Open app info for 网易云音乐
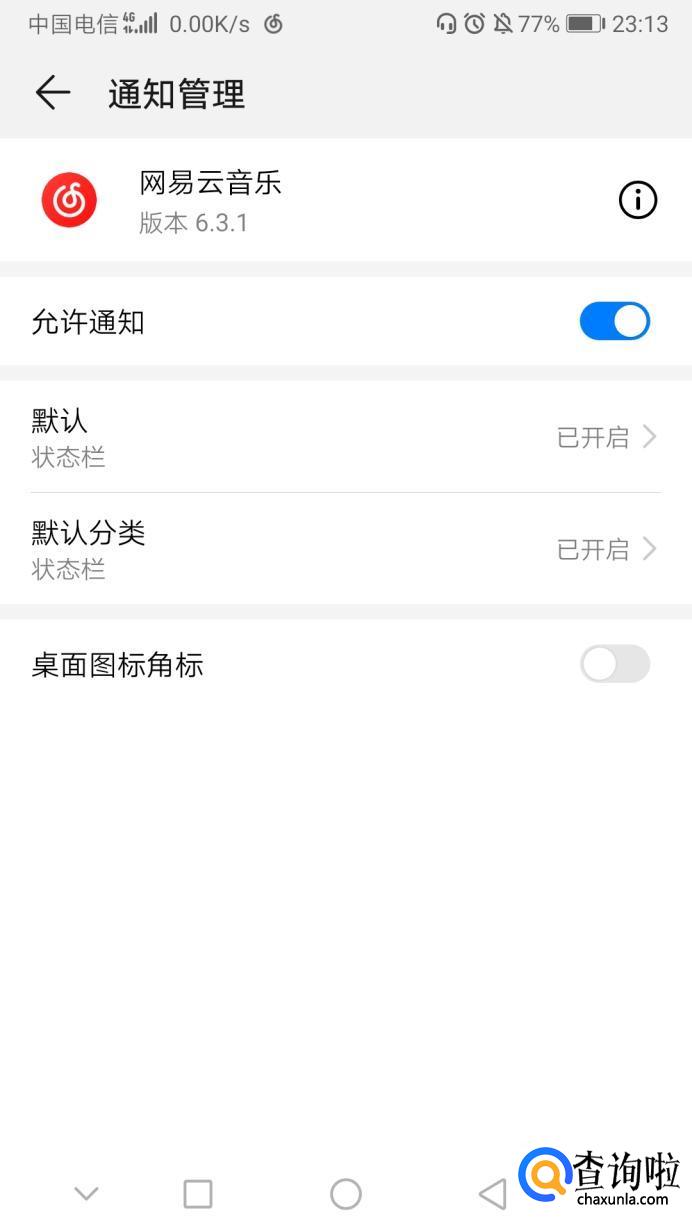 tap(638, 201)
